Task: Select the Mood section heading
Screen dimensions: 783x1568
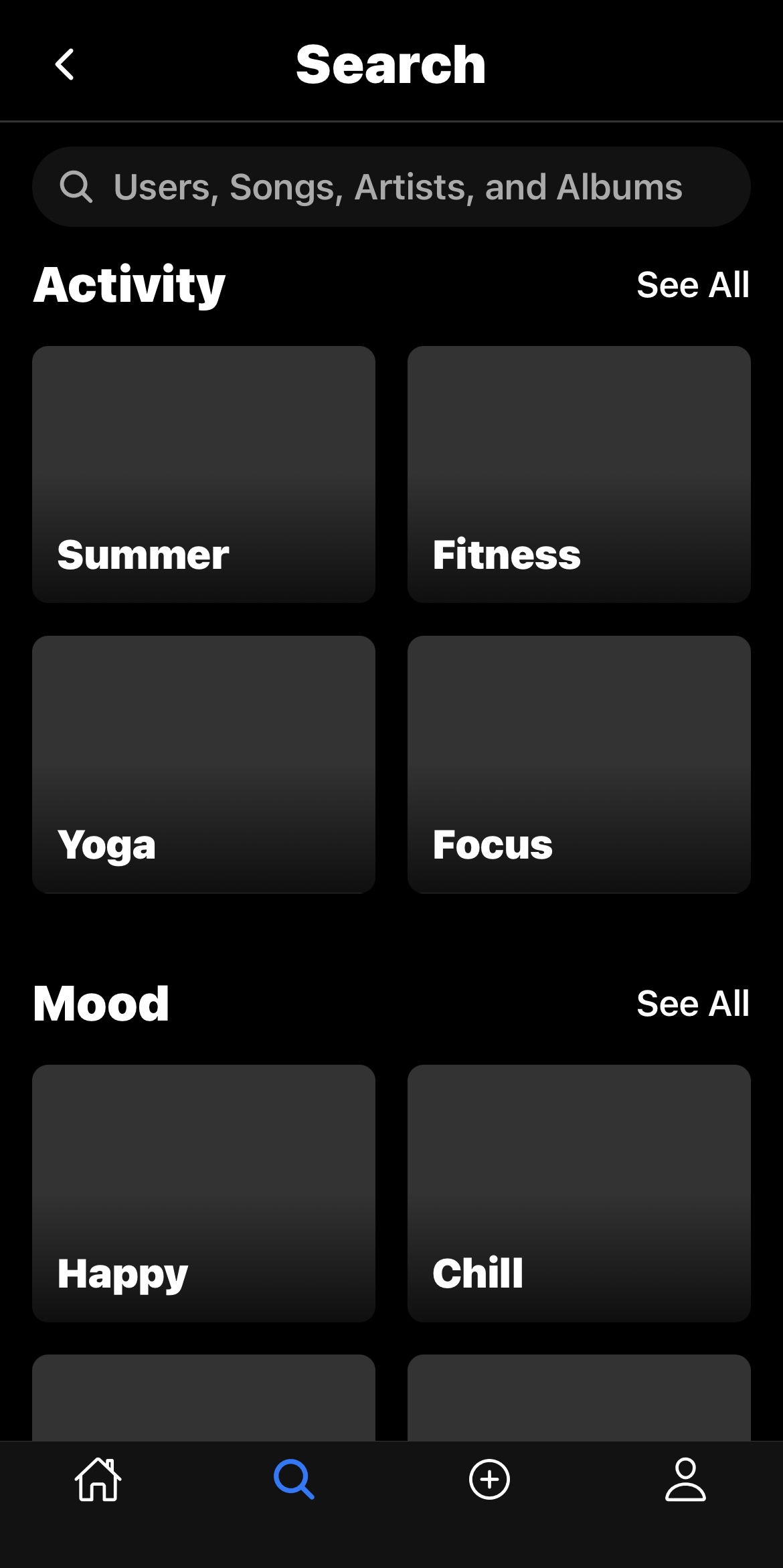Action: (102, 1003)
